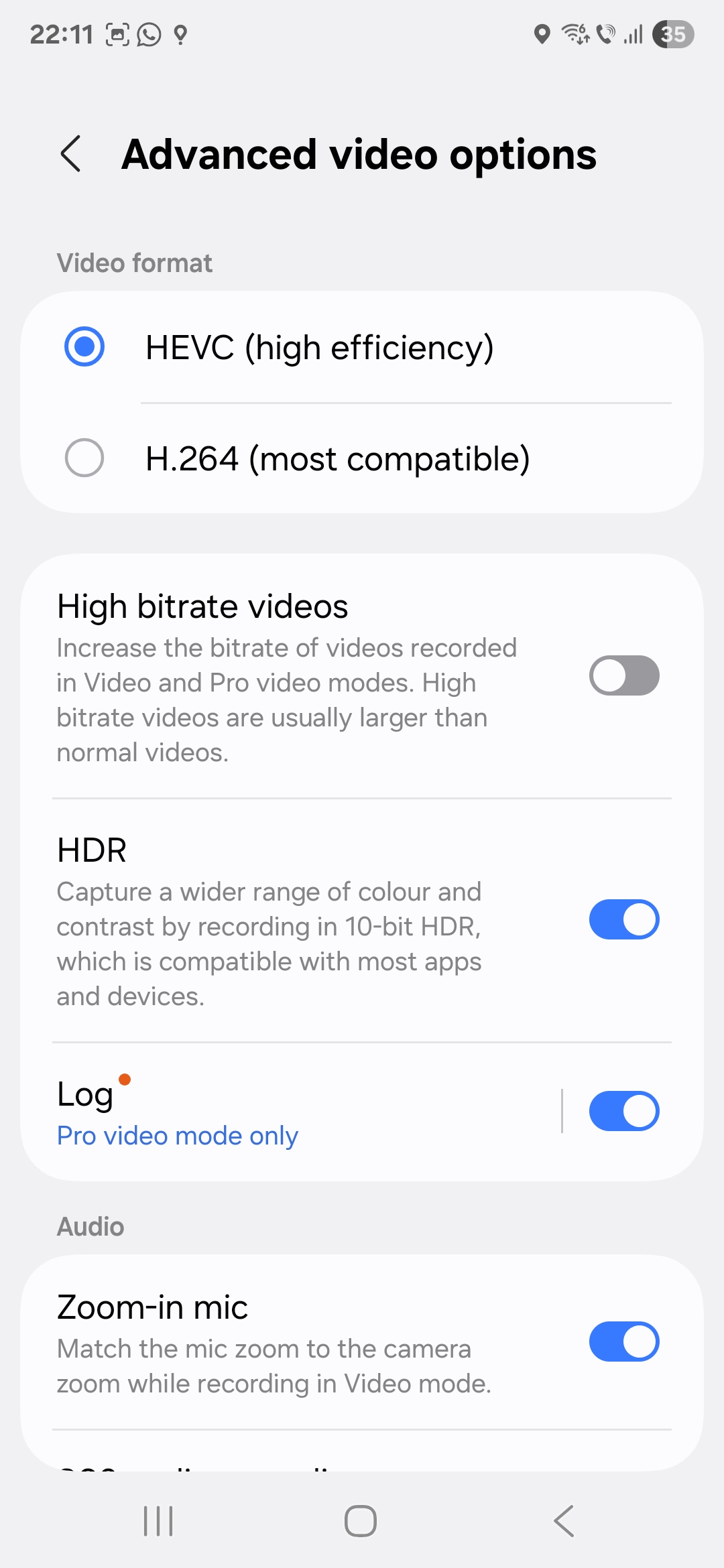724x1568 pixels.
Task: Turn off the HDR switch
Action: point(624,919)
